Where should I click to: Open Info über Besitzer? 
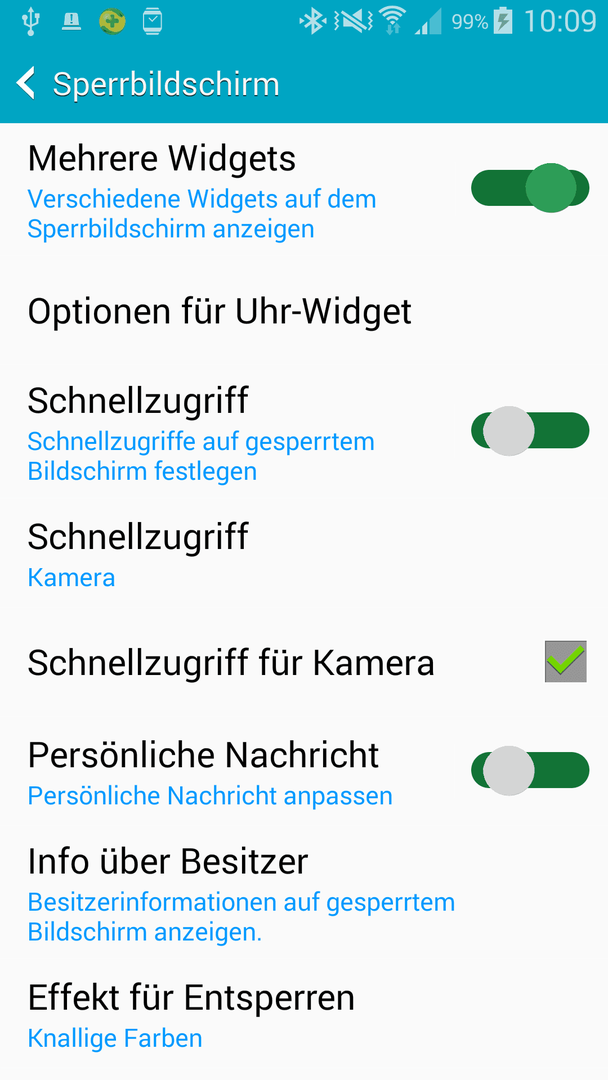(304, 894)
